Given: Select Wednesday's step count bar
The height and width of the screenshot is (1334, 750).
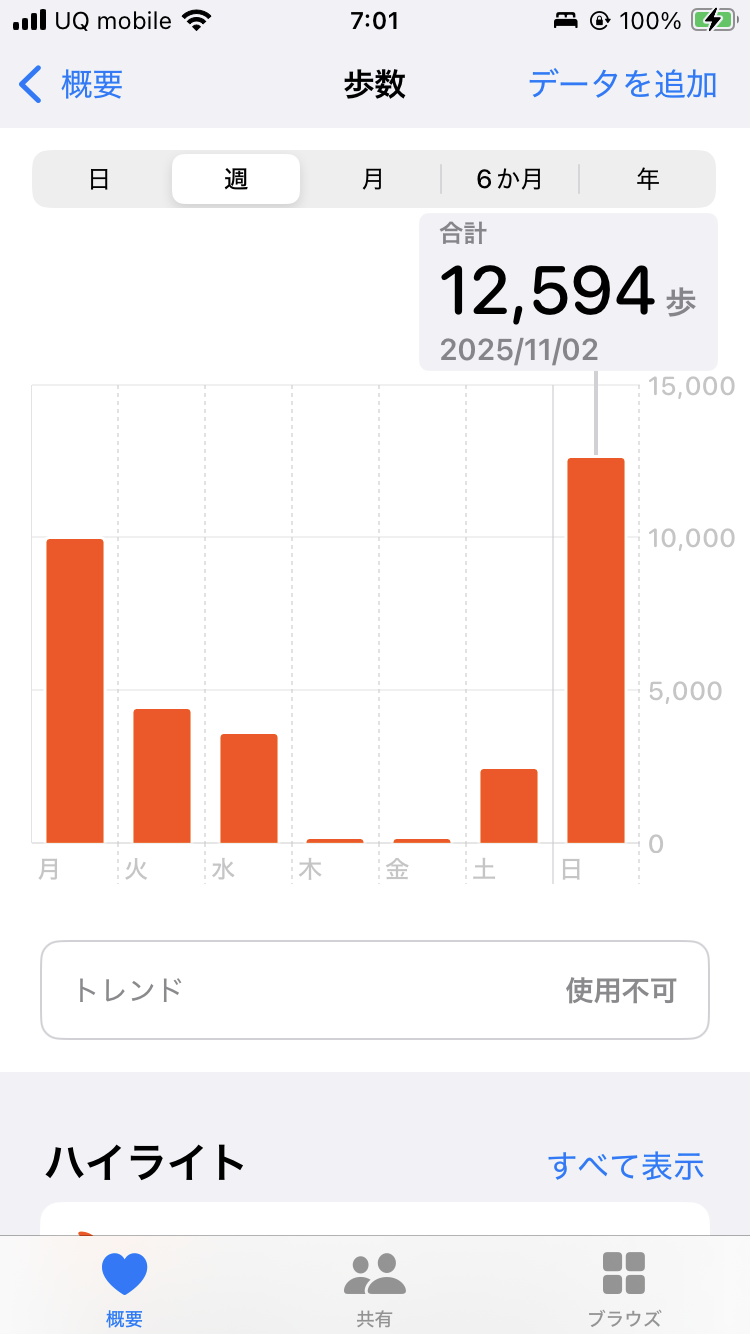Looking at the screenshot, I should [x=249, y=788].
